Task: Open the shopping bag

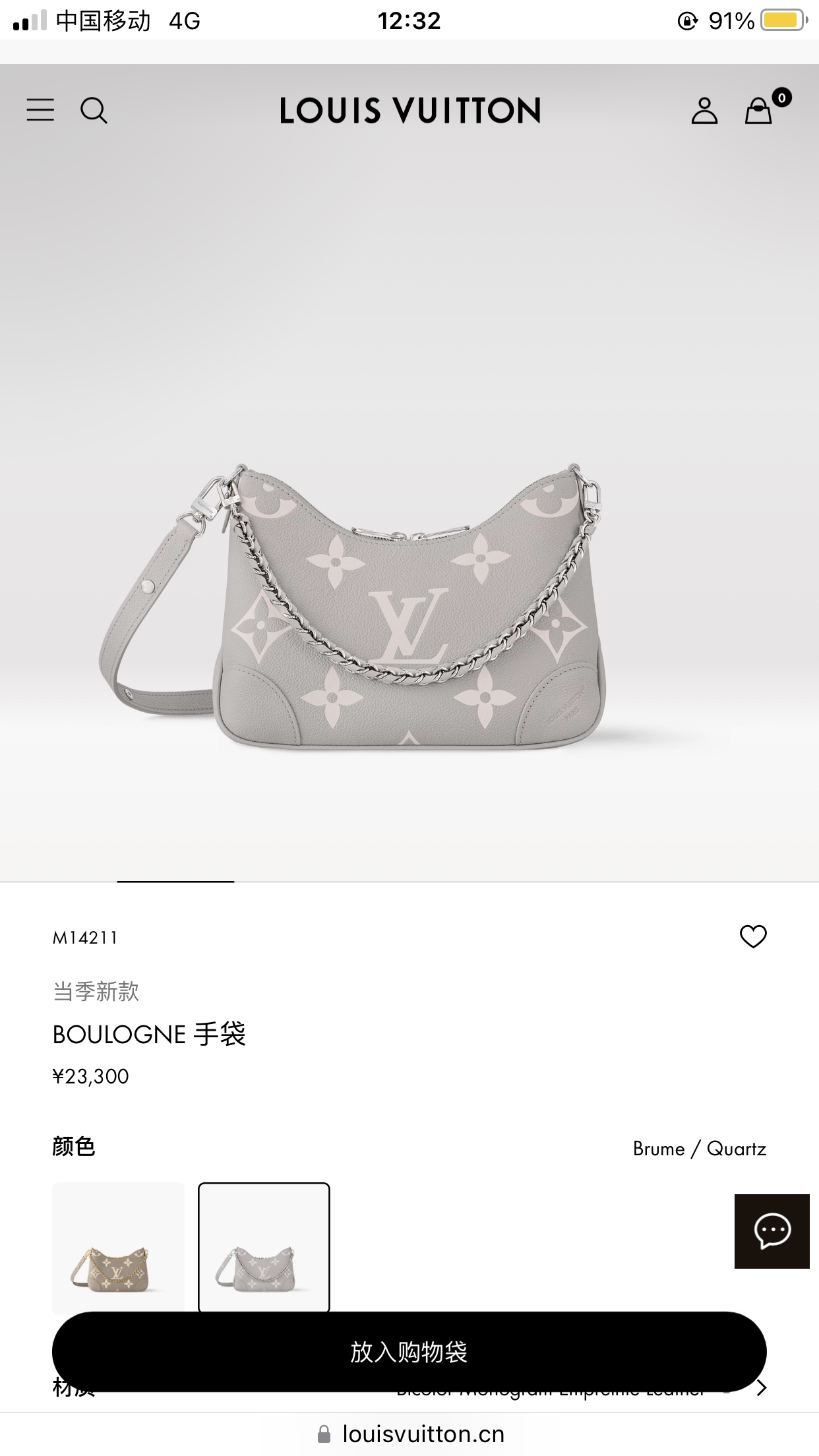Action: click(760, 110)
